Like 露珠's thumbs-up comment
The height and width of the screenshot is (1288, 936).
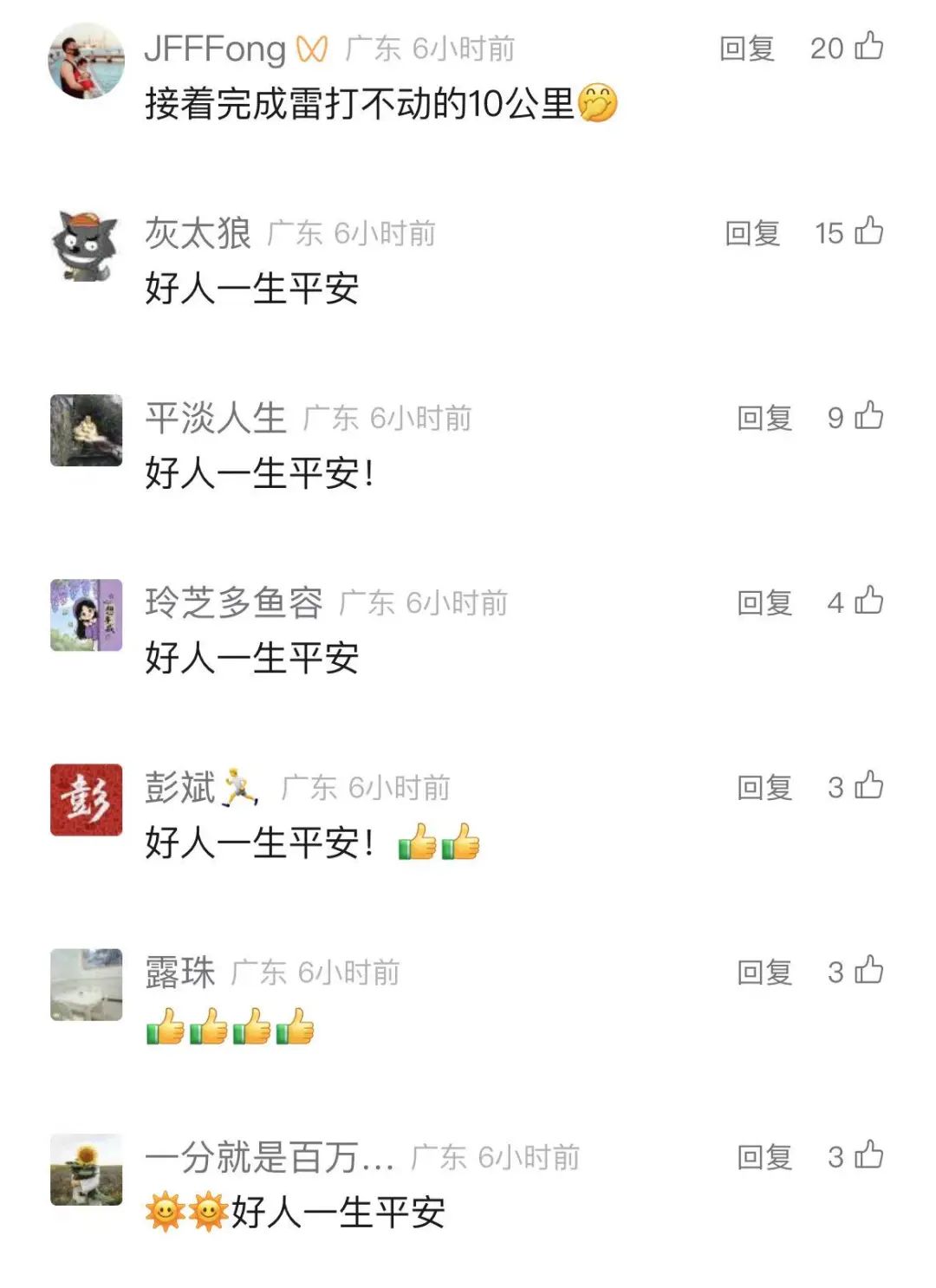[x=868, y=970]
